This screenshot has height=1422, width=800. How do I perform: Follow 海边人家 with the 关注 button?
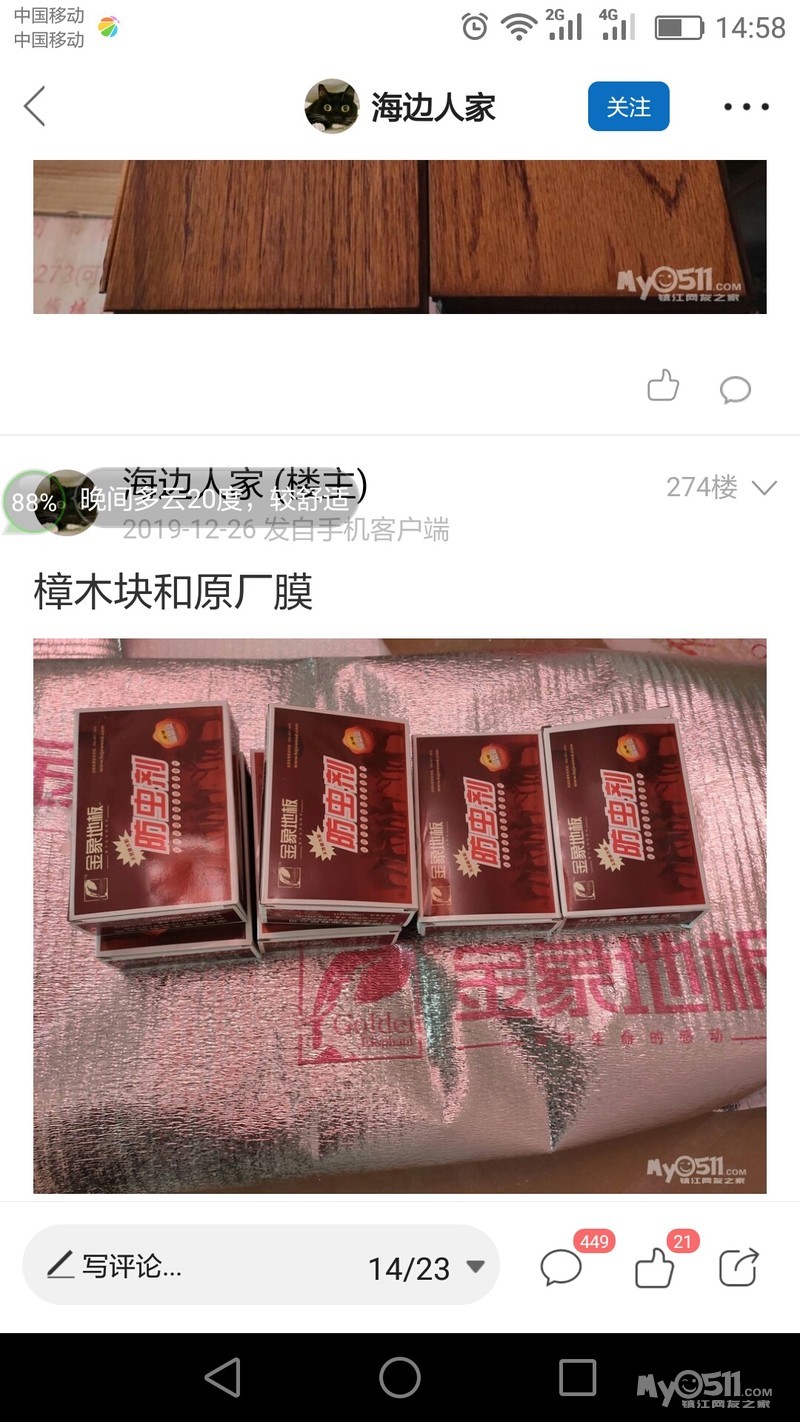628,107
